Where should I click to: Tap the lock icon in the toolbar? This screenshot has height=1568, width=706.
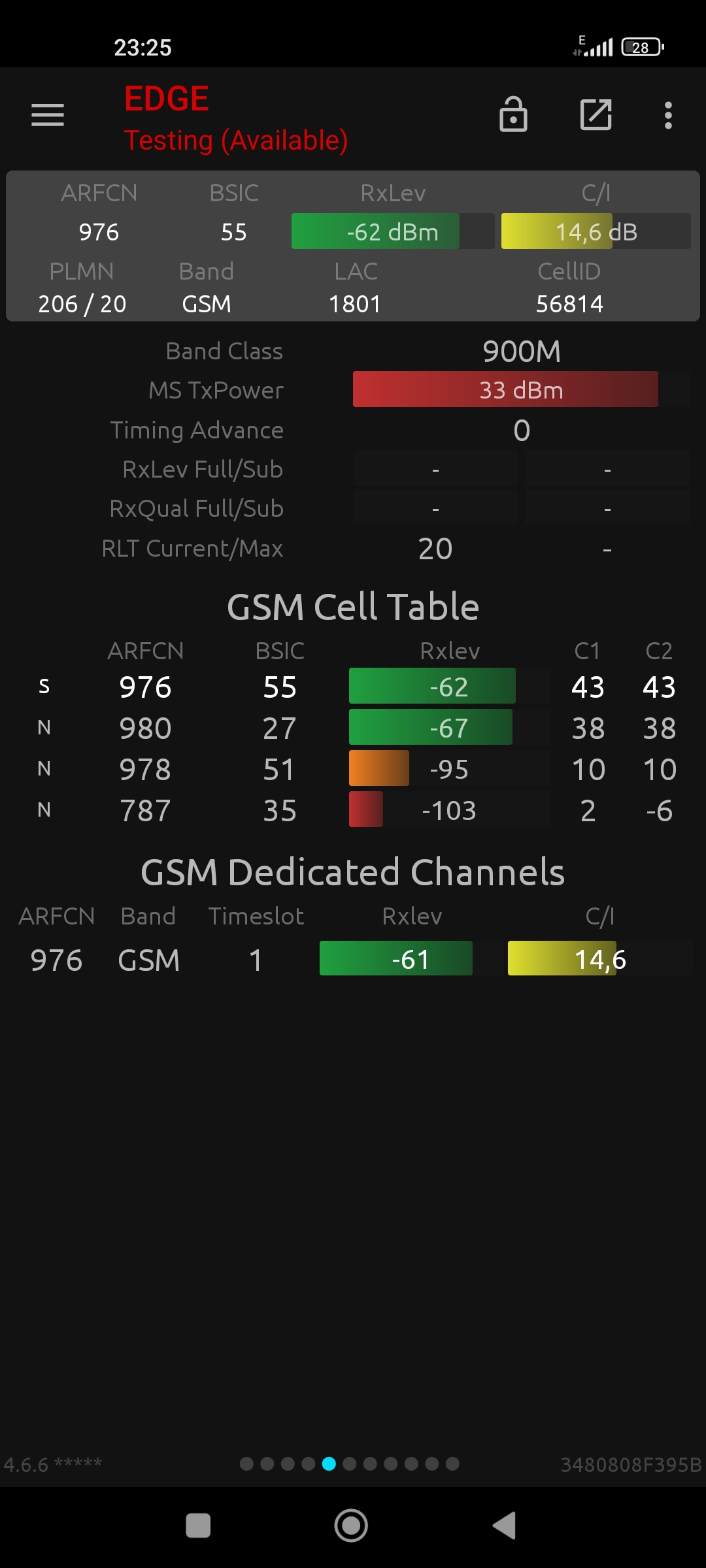(513, 114)
